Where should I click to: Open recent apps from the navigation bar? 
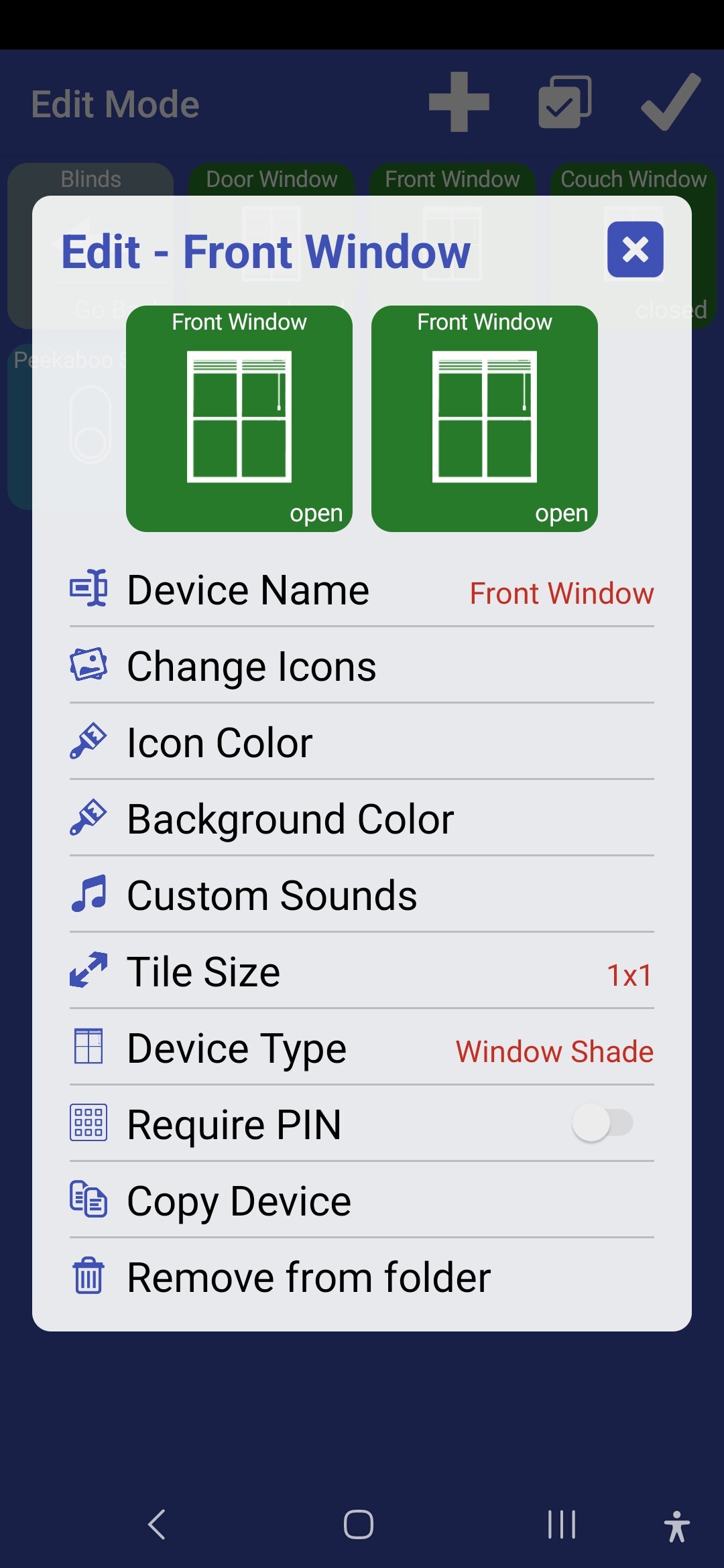coord(561,1524)
